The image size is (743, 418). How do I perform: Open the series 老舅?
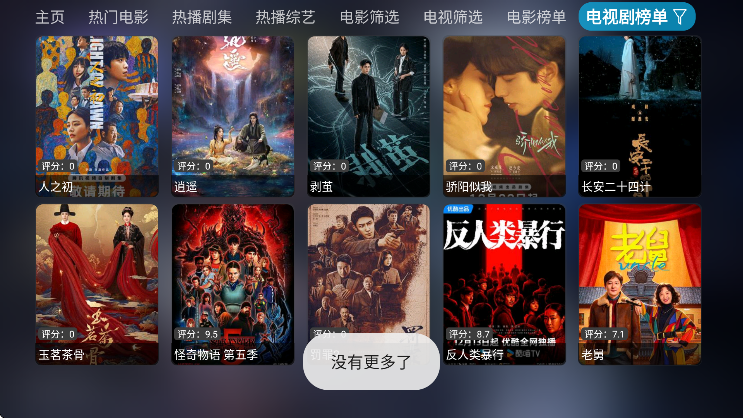pyautogui.click(x=640, y=283)
